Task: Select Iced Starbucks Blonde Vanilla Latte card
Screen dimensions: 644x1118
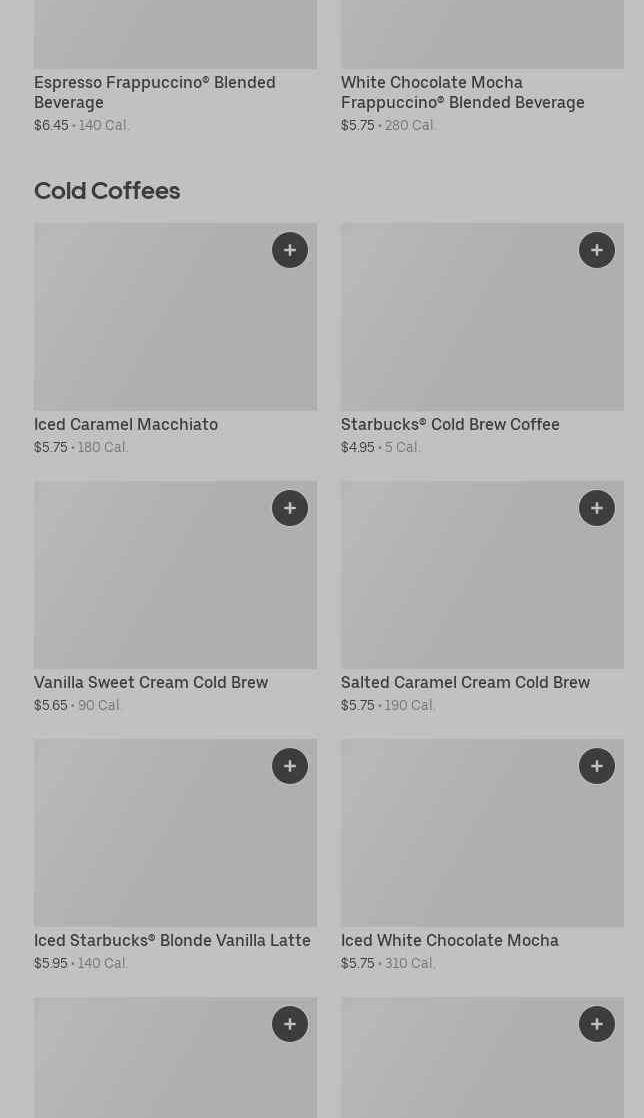Action: pos(150,848)
